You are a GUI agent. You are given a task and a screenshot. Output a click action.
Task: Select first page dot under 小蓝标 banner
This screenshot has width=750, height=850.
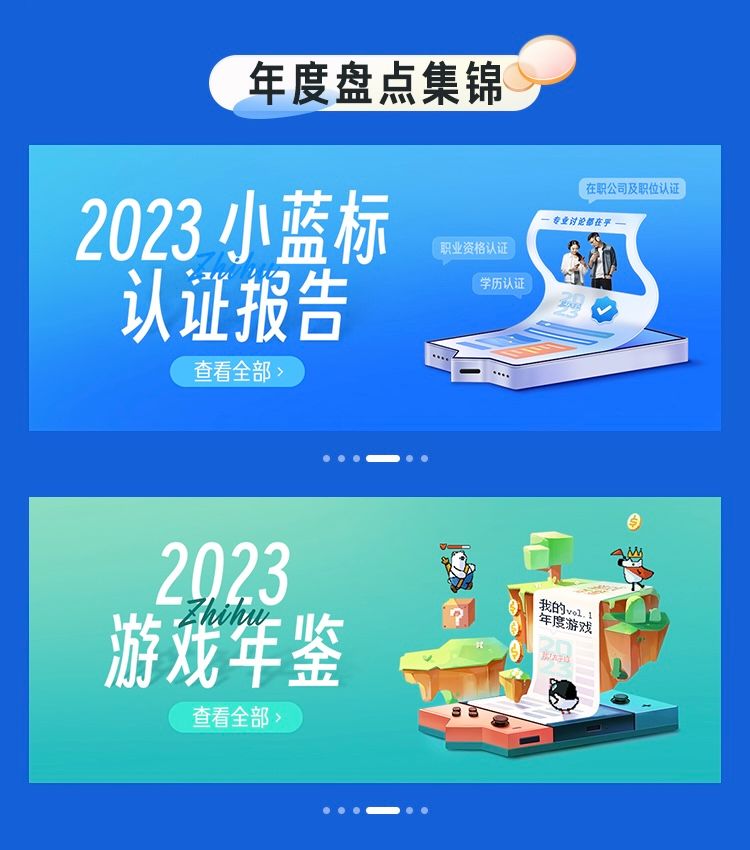click(x=327, y=458)
